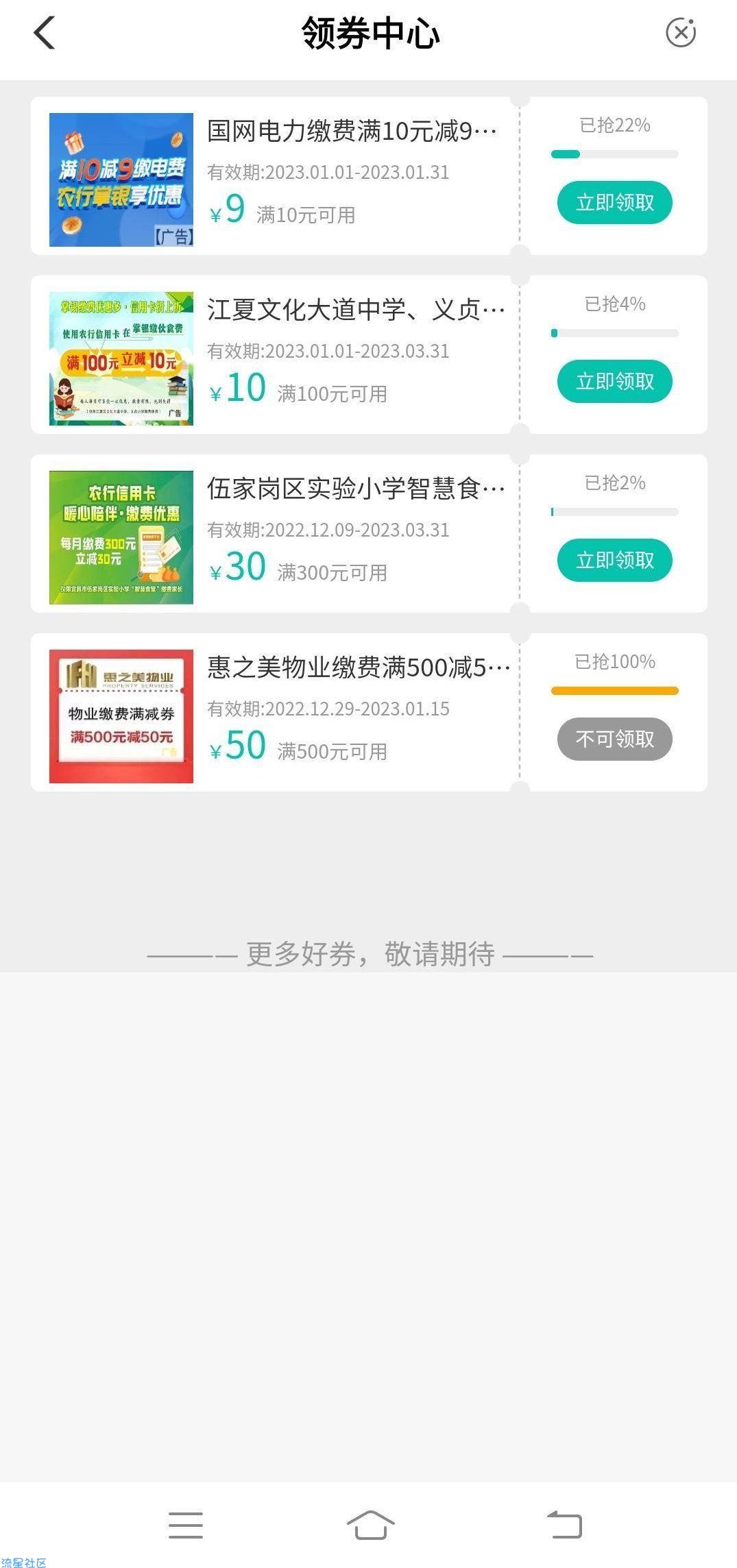Open the 伍家岗区实验小学智慧食堂 coupon card
The height and width of the screenshot is (1568, 737).
(x=355, y=489)
